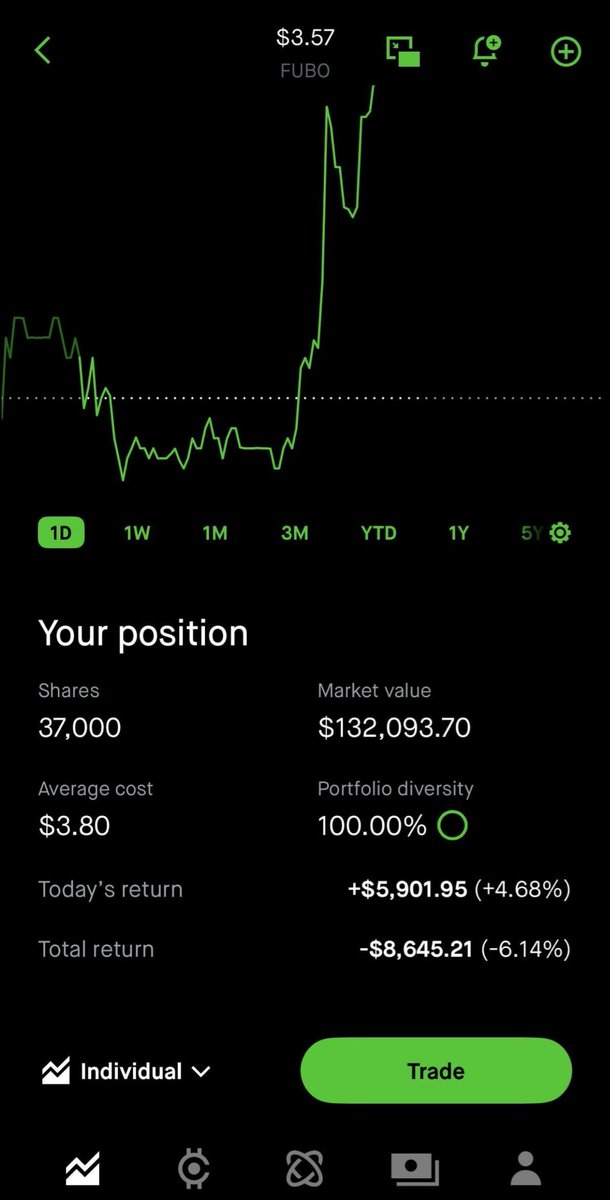
Task: Open the crypto tab in bottom bar
Action: 193,1167
